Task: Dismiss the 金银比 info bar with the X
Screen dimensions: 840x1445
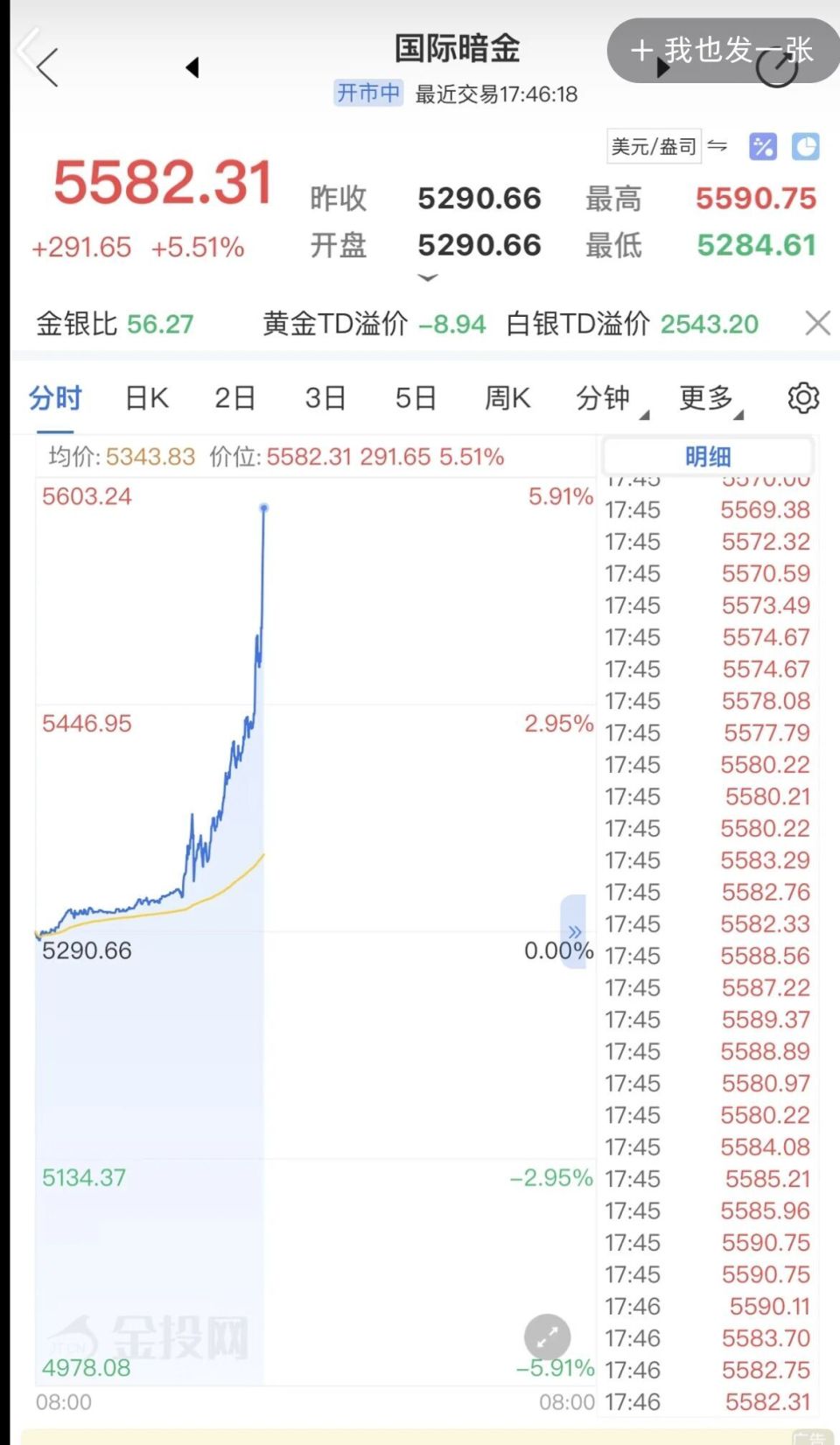Action: tap(816, 323)
